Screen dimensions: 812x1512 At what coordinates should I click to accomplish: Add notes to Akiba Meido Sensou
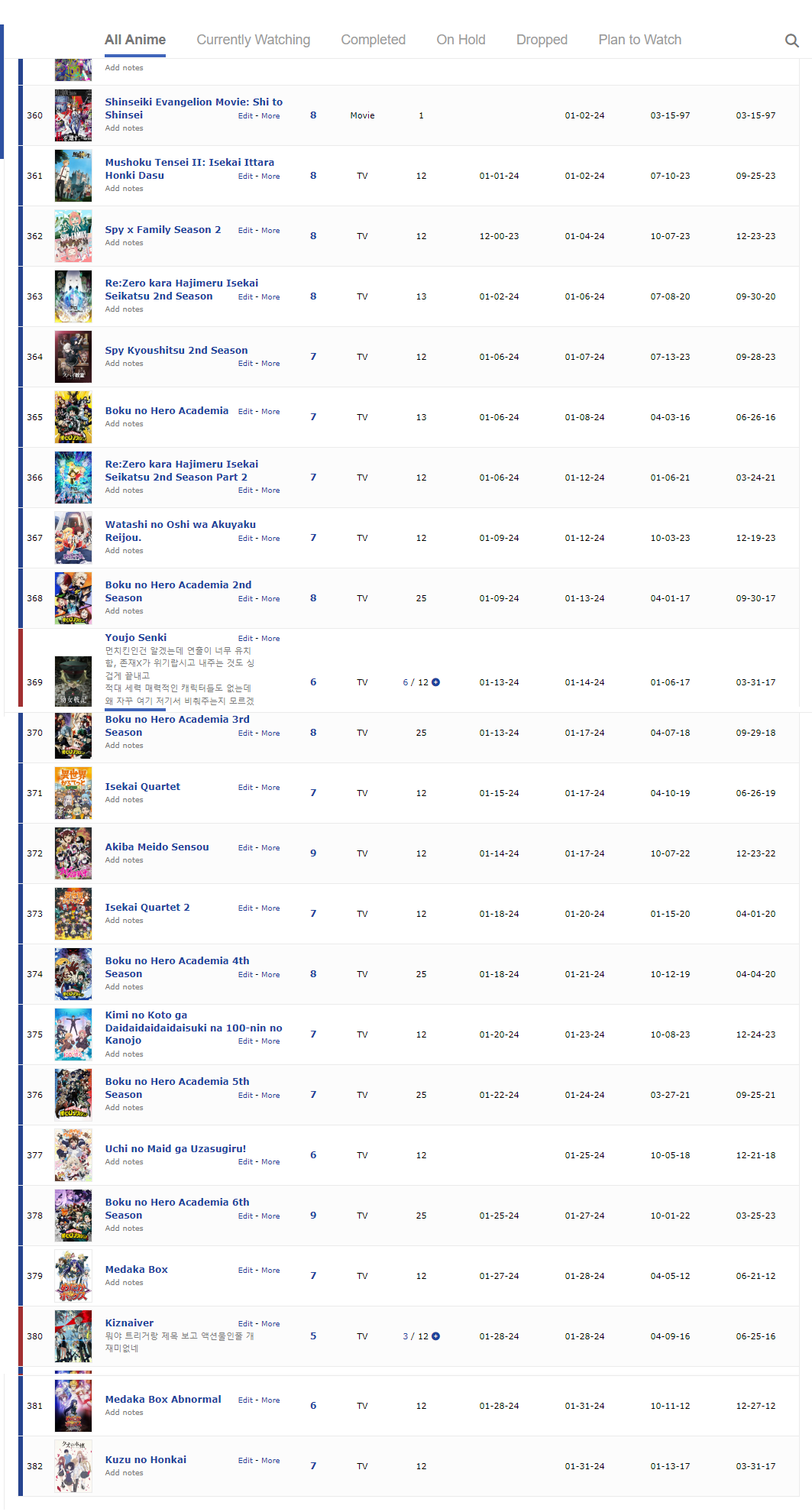(124, 860)
